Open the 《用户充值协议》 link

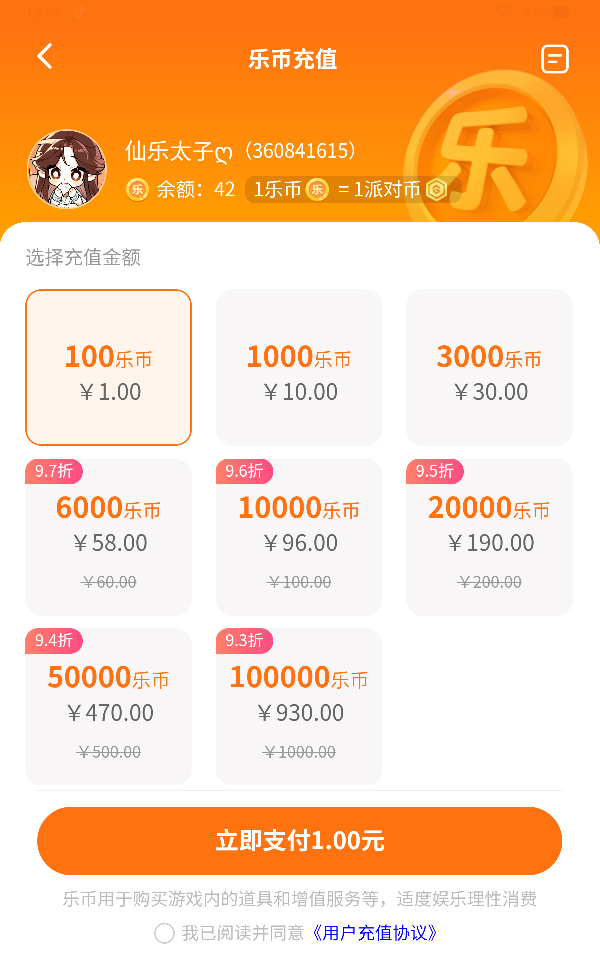pos(375,933)
